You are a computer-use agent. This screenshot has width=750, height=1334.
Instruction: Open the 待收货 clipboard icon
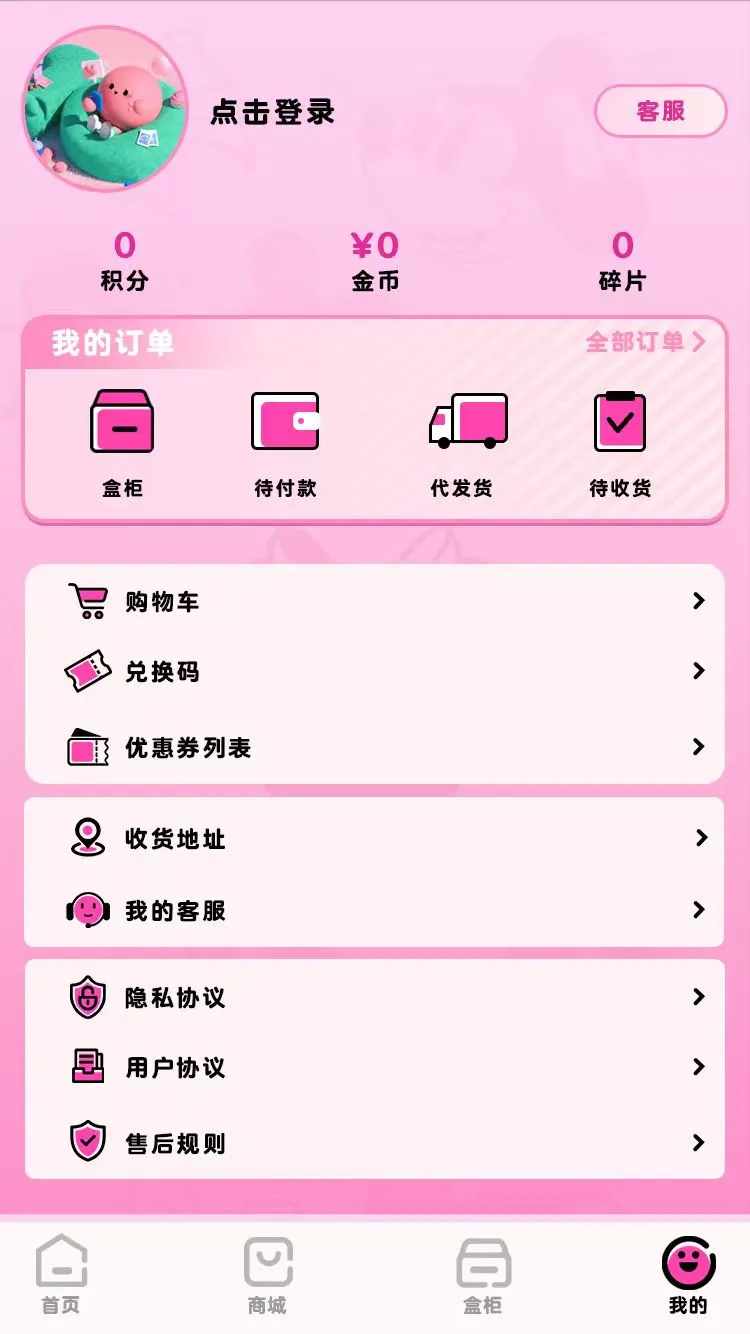click(621, 420)
